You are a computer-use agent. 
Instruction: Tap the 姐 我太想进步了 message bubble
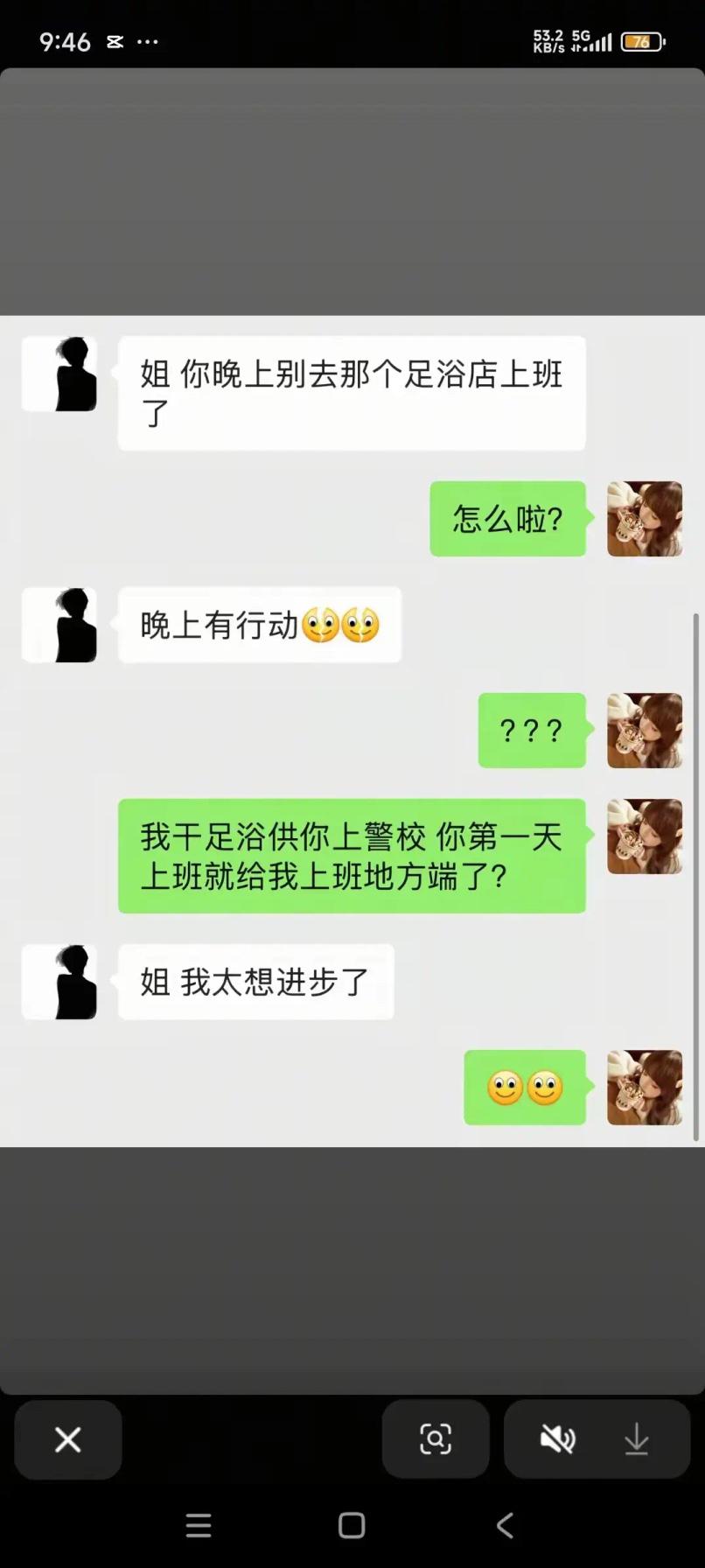pyautogui.click(x=255, y=983)
